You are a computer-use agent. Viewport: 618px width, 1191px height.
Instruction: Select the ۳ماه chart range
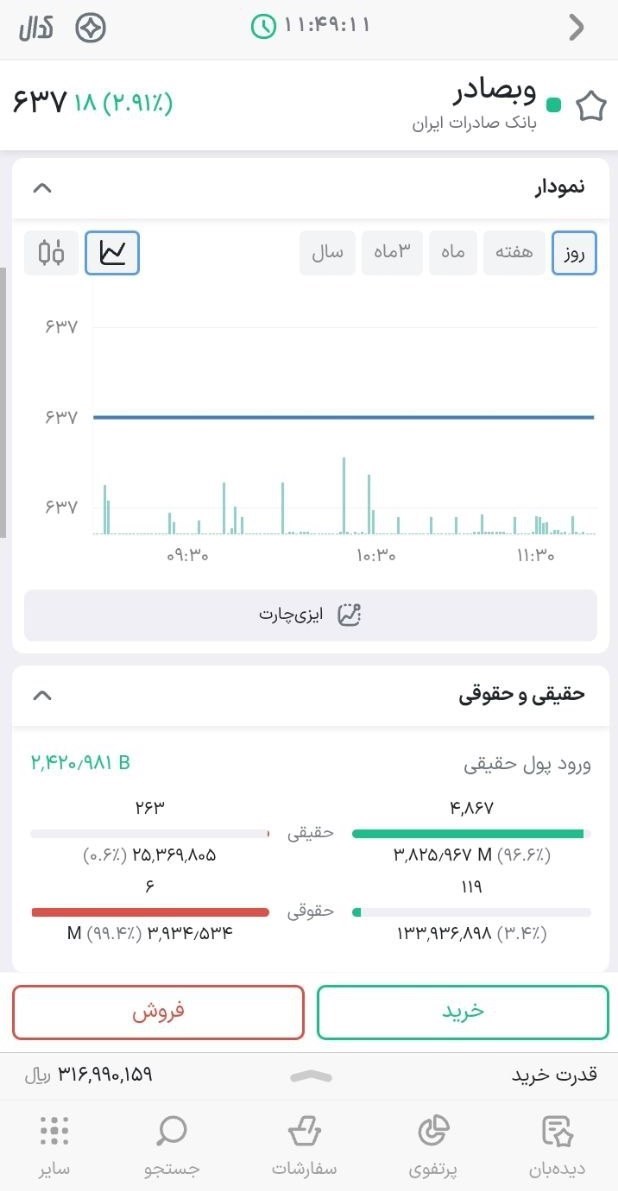point(392,253)
